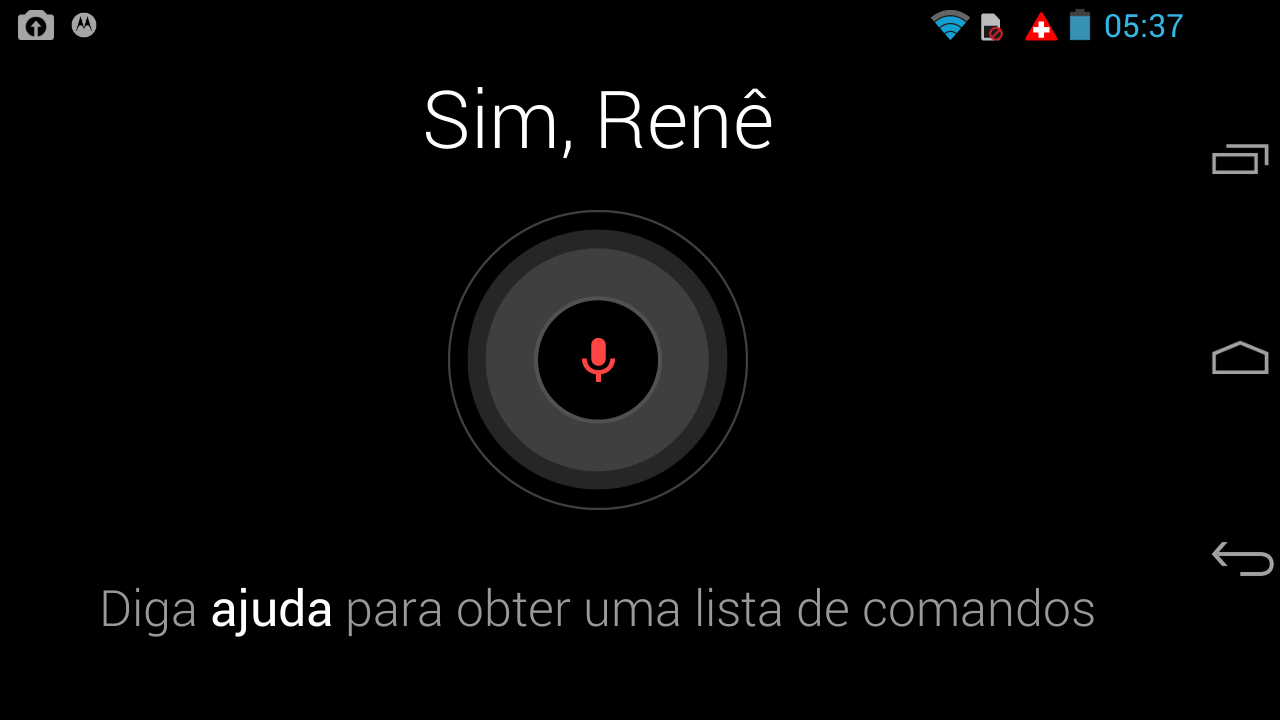Go back using the navigation arrow
The image size is (1280, 720).
click(1241, 558)
